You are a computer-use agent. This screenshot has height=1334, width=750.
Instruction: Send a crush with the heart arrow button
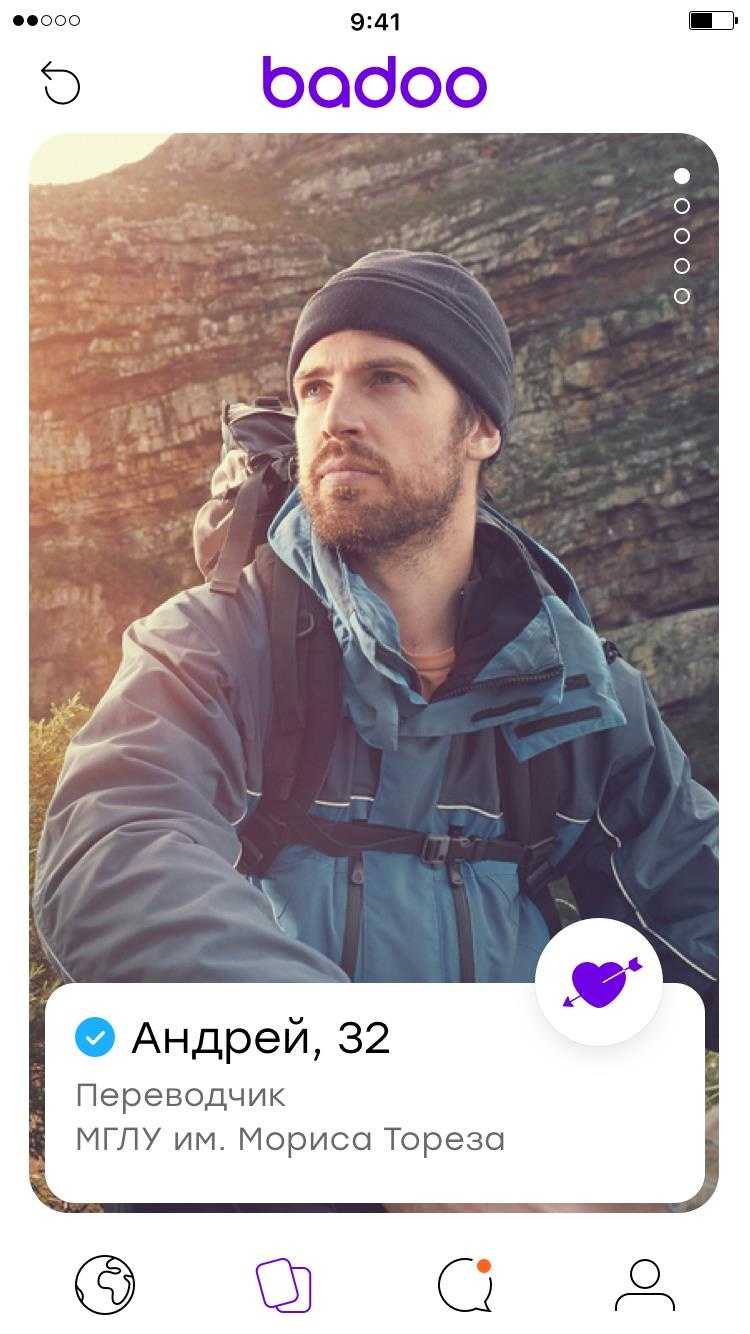tap(599, 982)
